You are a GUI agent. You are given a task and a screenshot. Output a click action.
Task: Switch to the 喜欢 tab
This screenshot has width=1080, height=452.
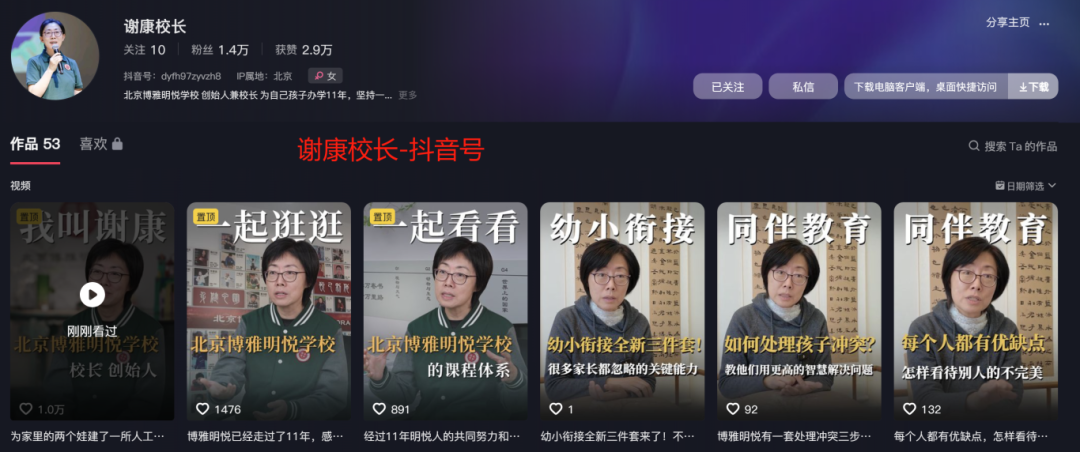(x=101, y=144)
